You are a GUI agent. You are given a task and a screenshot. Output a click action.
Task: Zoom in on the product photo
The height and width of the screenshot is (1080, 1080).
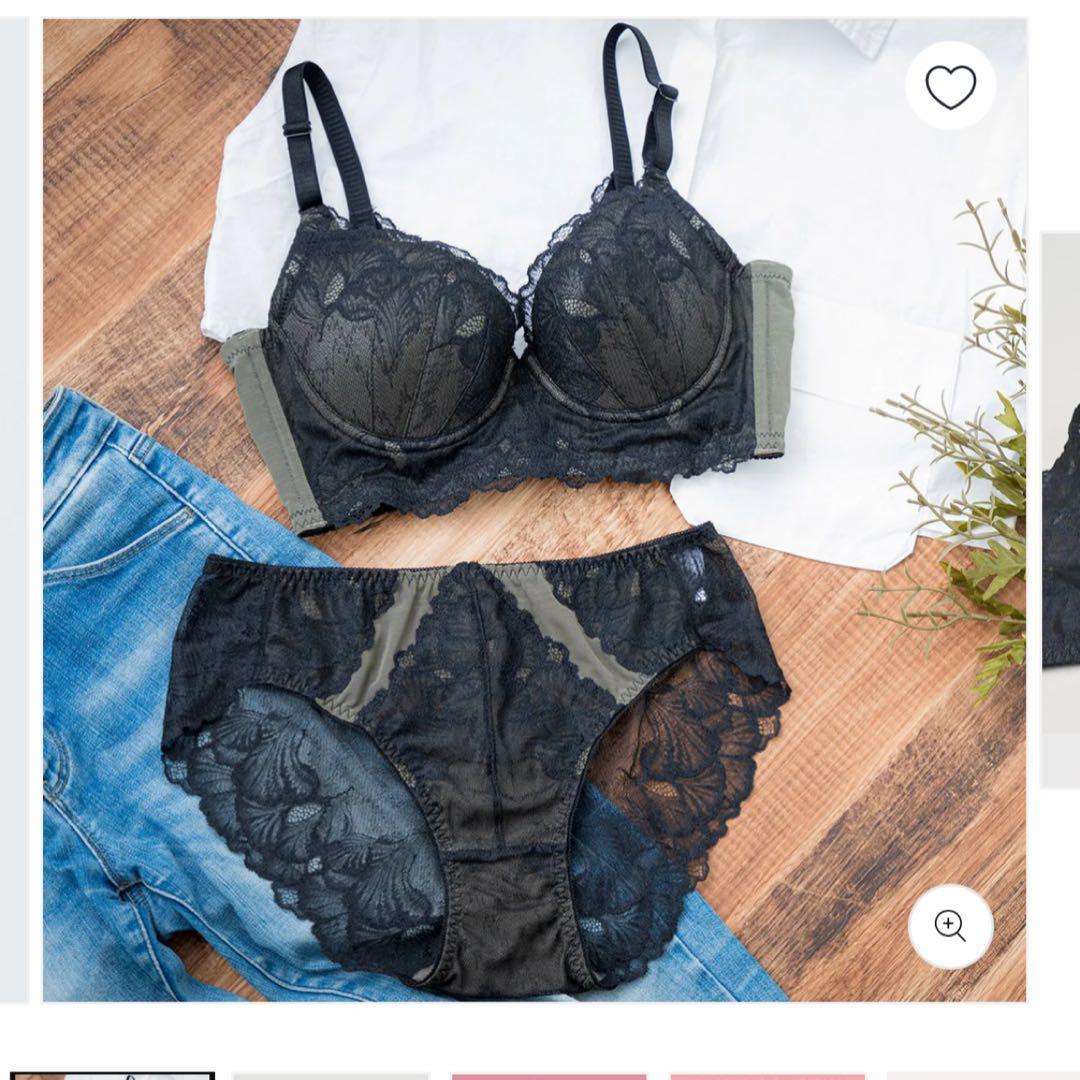click(x=950, y=925)
